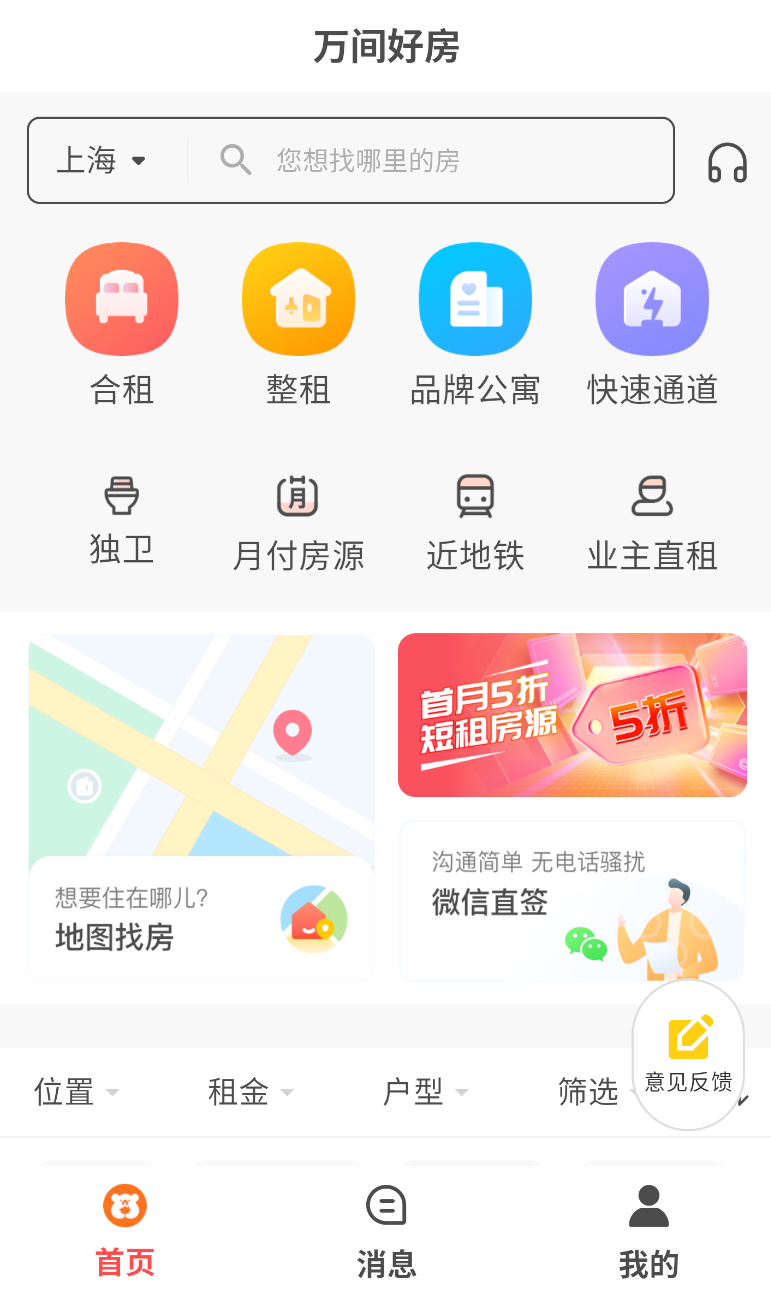This screenshot has height=1316, width=771.
Task: Select the 独卫 private bathroom filter
Action: 122,520
